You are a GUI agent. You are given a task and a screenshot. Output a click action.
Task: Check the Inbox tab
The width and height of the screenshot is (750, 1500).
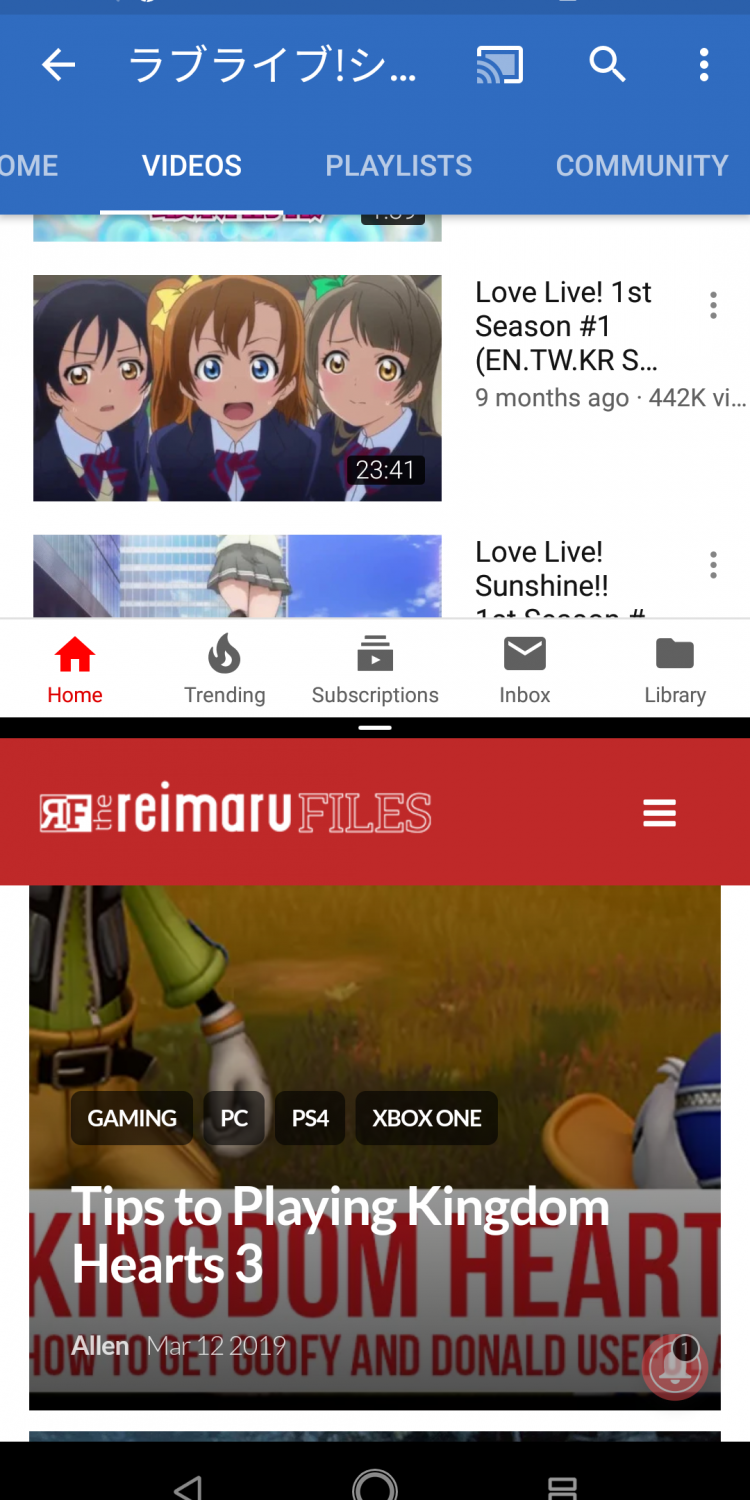[x=525, y=670]
